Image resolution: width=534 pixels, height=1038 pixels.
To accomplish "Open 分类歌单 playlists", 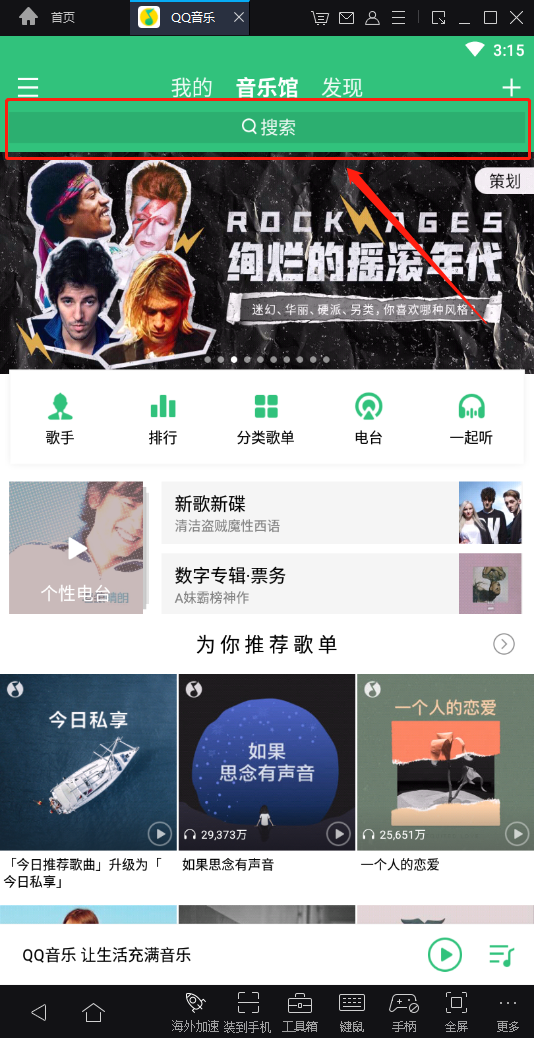I will pos(266,419).
